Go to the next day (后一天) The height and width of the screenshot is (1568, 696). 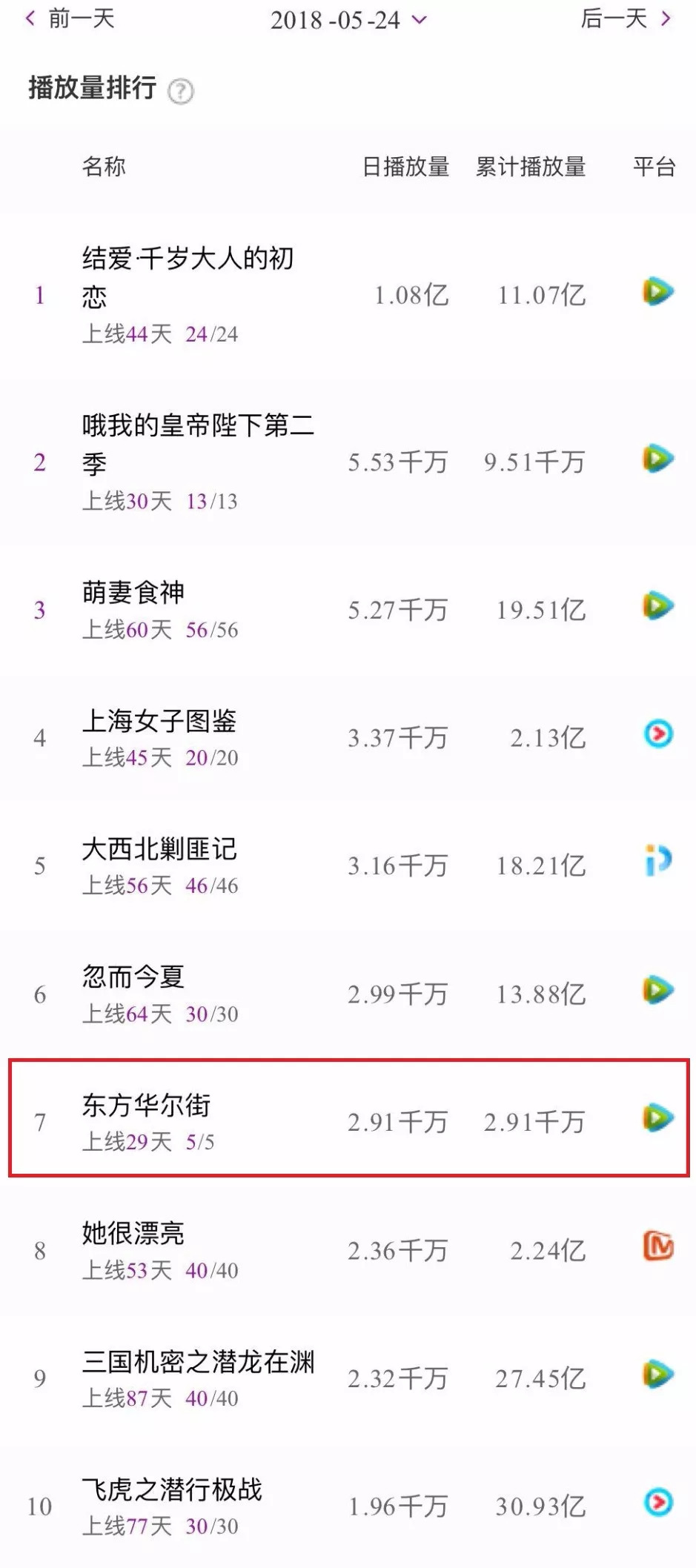pos(625,19)
